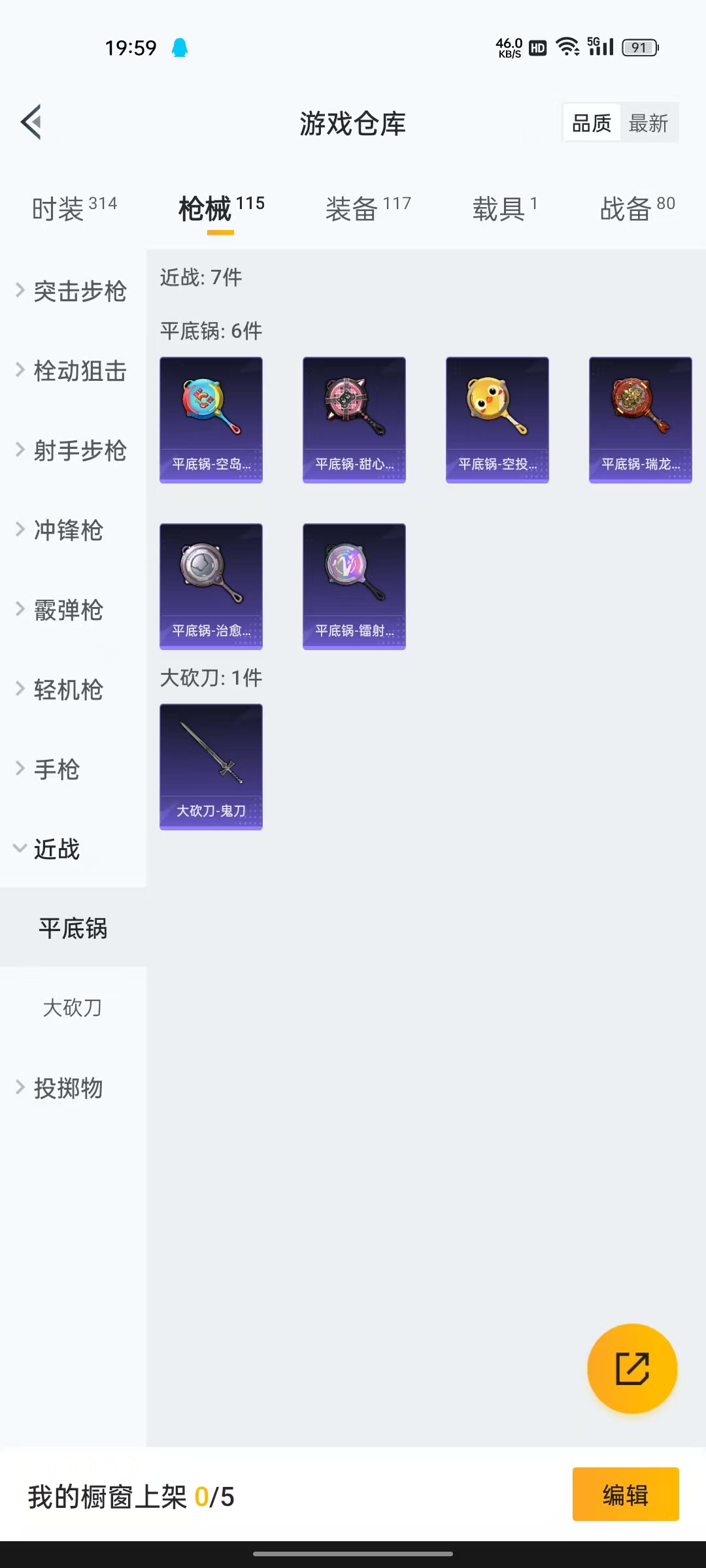Image resolution: width=706 pixels, height=1568 pixels.
Task: Open the 装备 tab
Action: click(x=368, y=209)
